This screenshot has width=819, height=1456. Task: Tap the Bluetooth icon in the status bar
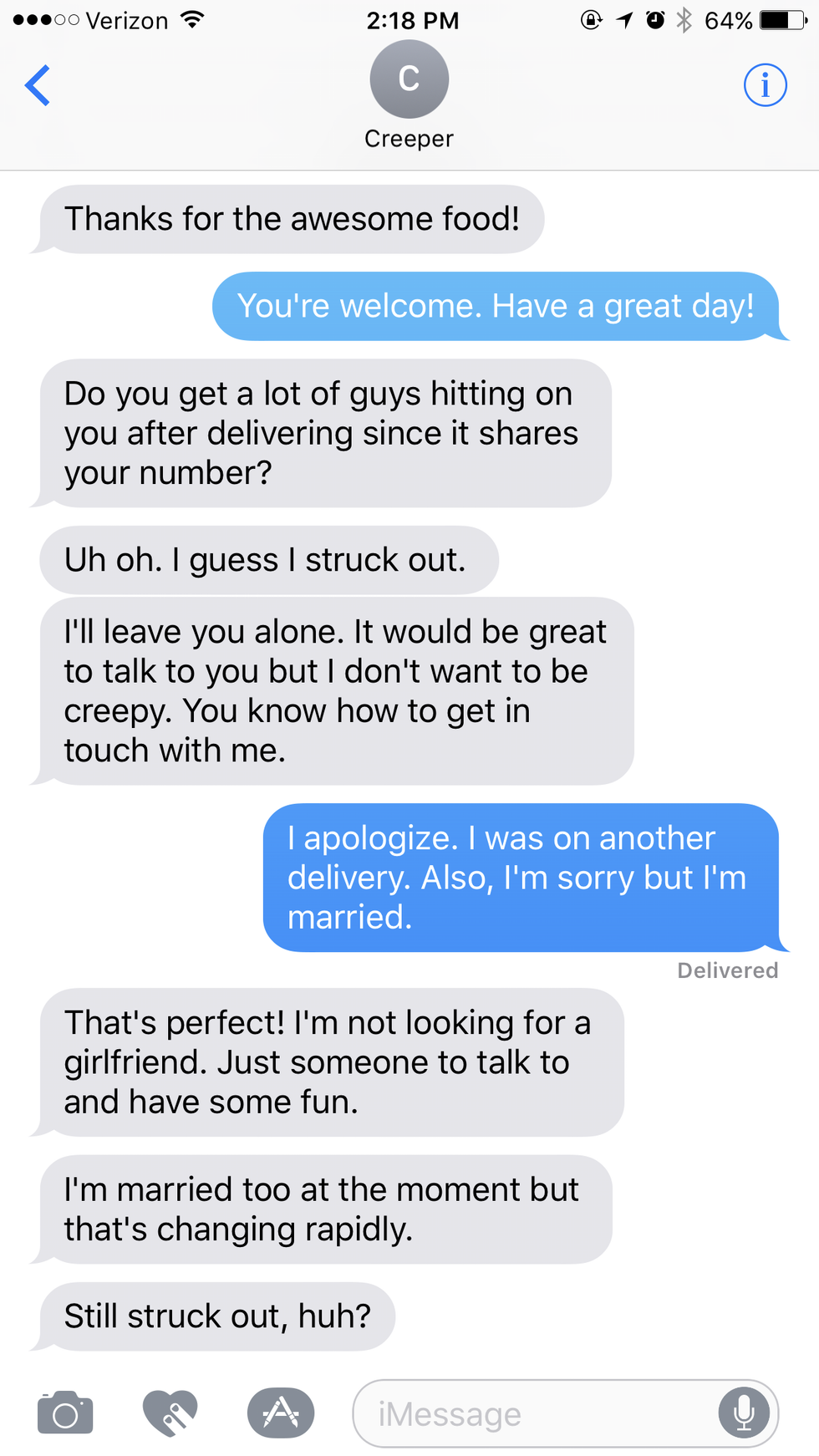(687, 18)
